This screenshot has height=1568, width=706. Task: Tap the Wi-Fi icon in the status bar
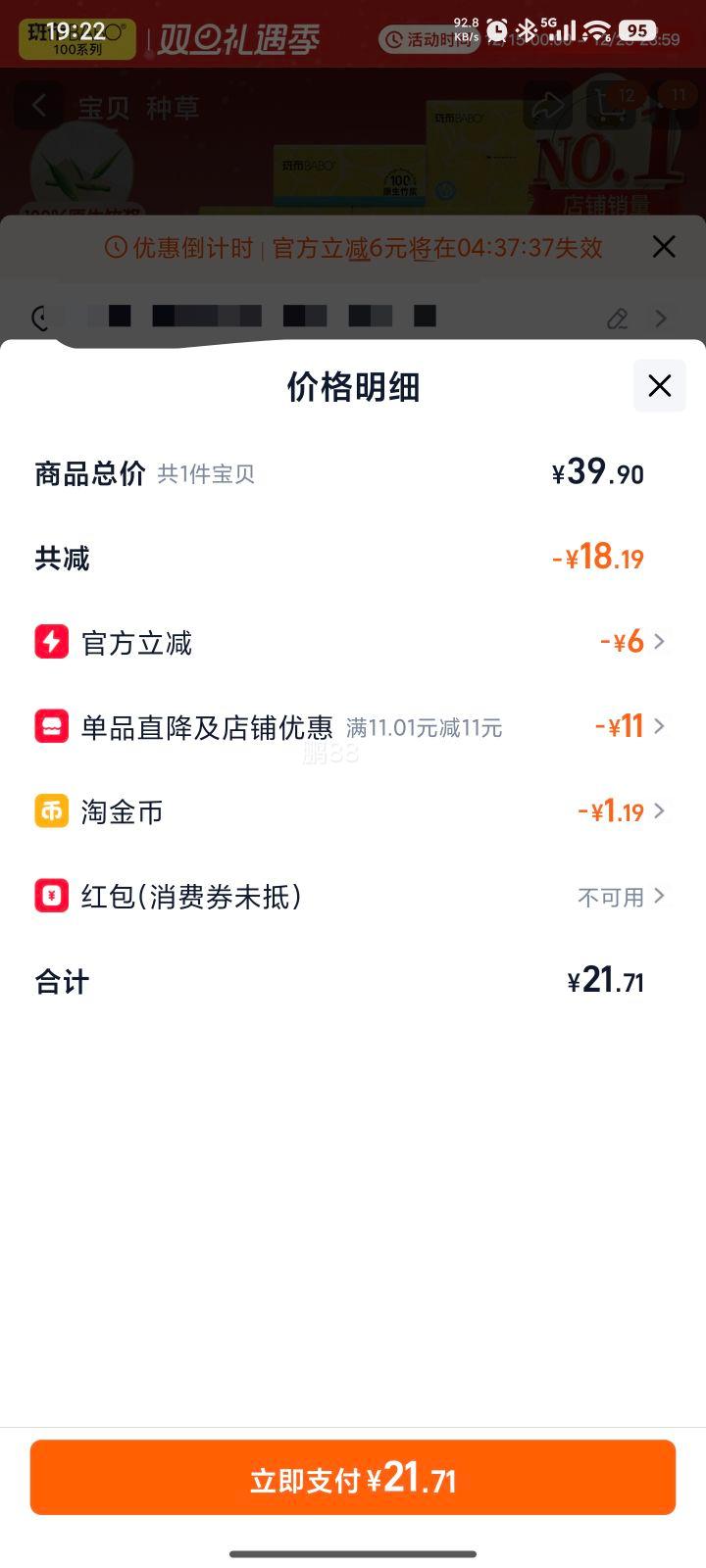594,28
